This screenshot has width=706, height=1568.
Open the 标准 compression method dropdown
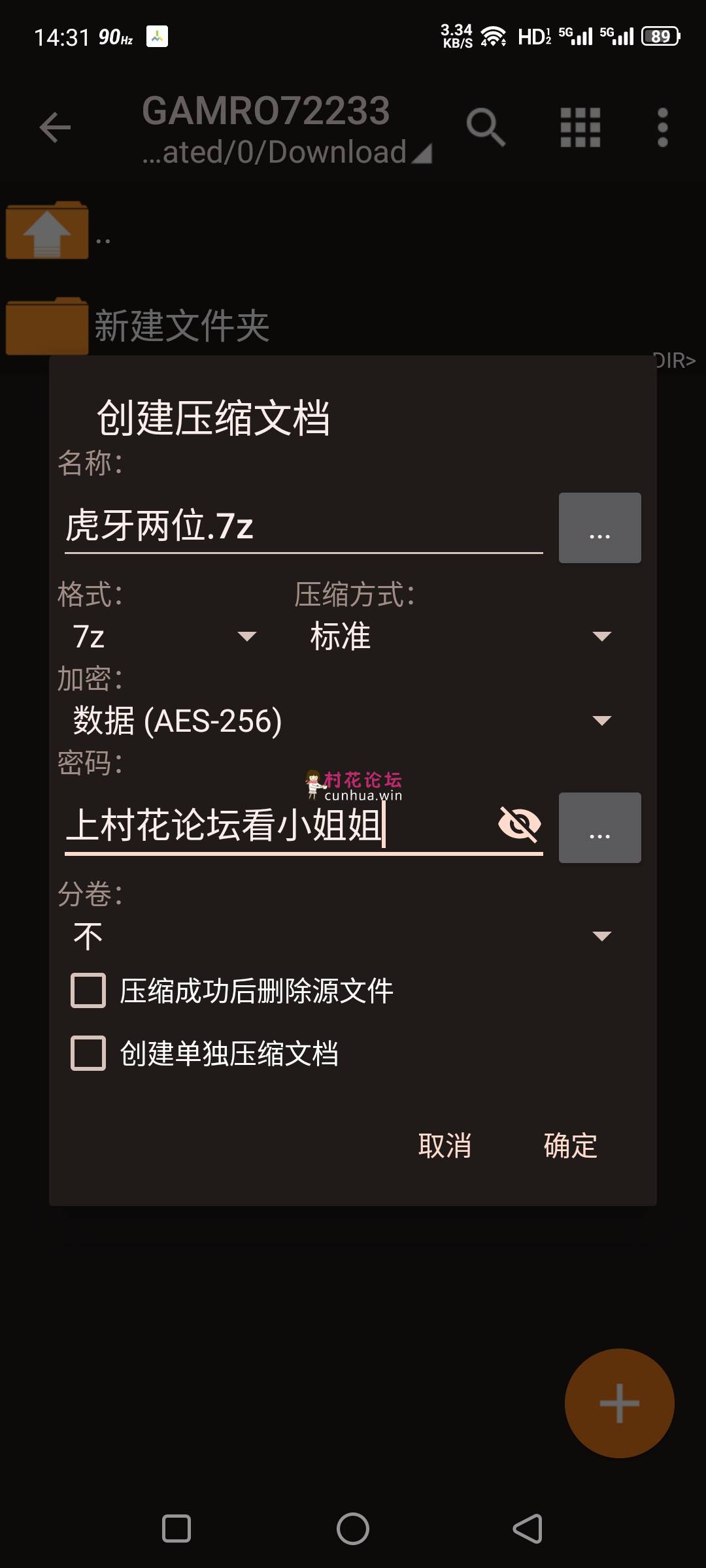(x=460, y=636)
